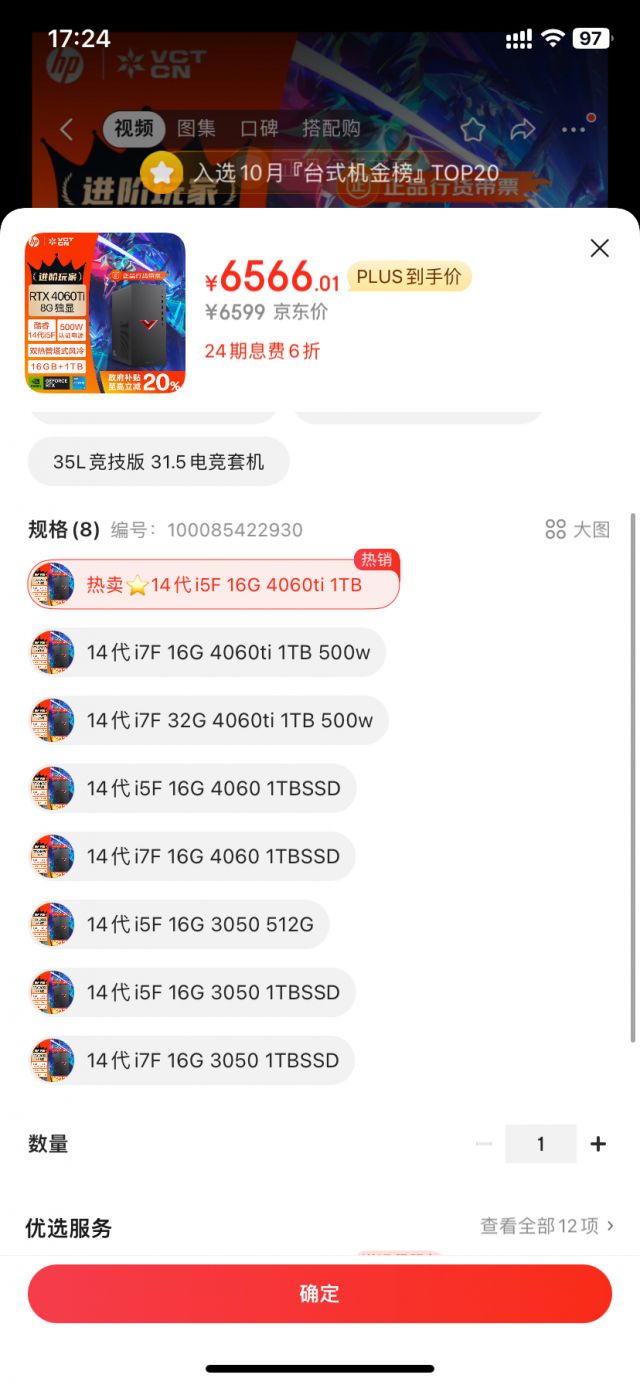Select the 35L 竞技版 31.5 电竞套机 option
Image resolution: width=640 pixels, height=1385 pixels.
(x=159, y=461)
